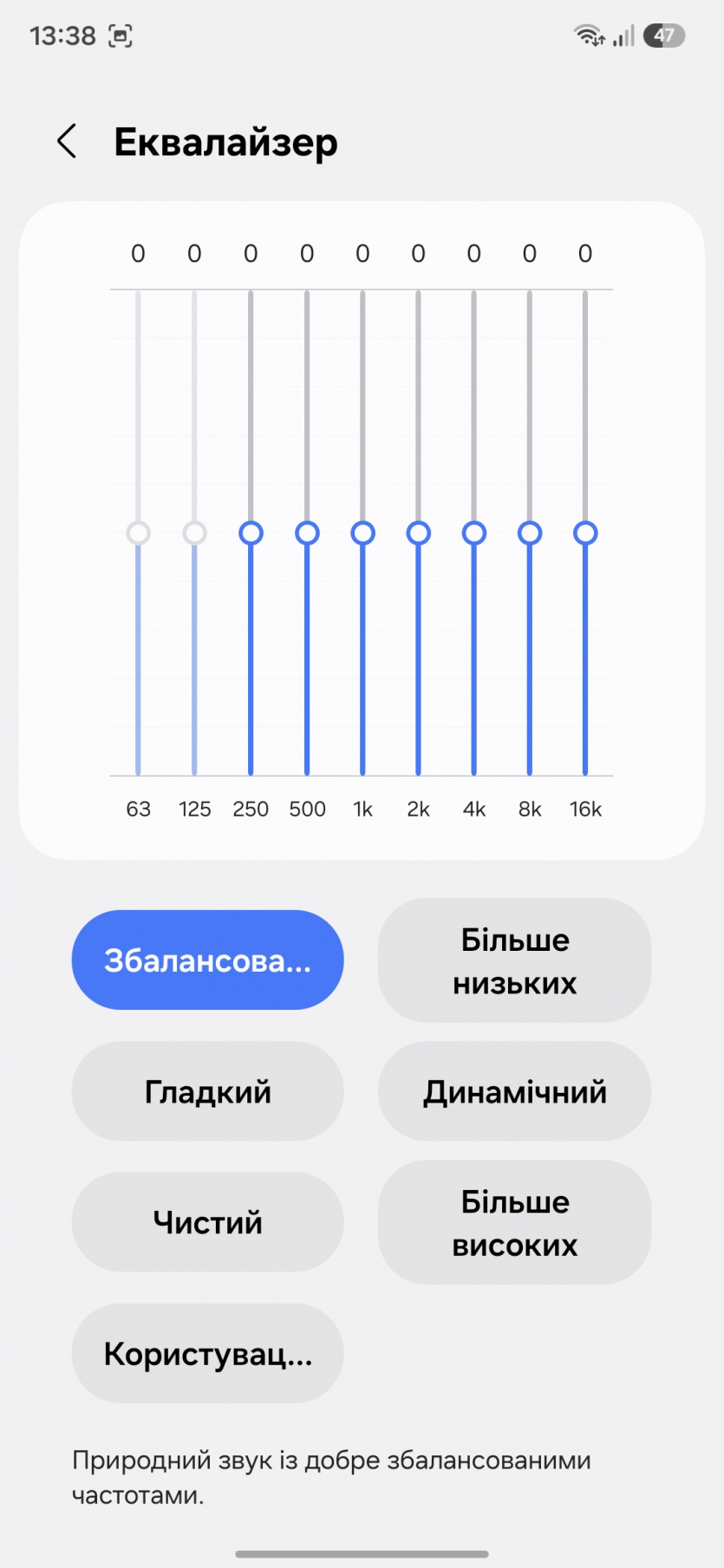Viewport: 724px width, 1568px height.
Task: Tap the 16k slider handle
Action: [x=585, y=533]
